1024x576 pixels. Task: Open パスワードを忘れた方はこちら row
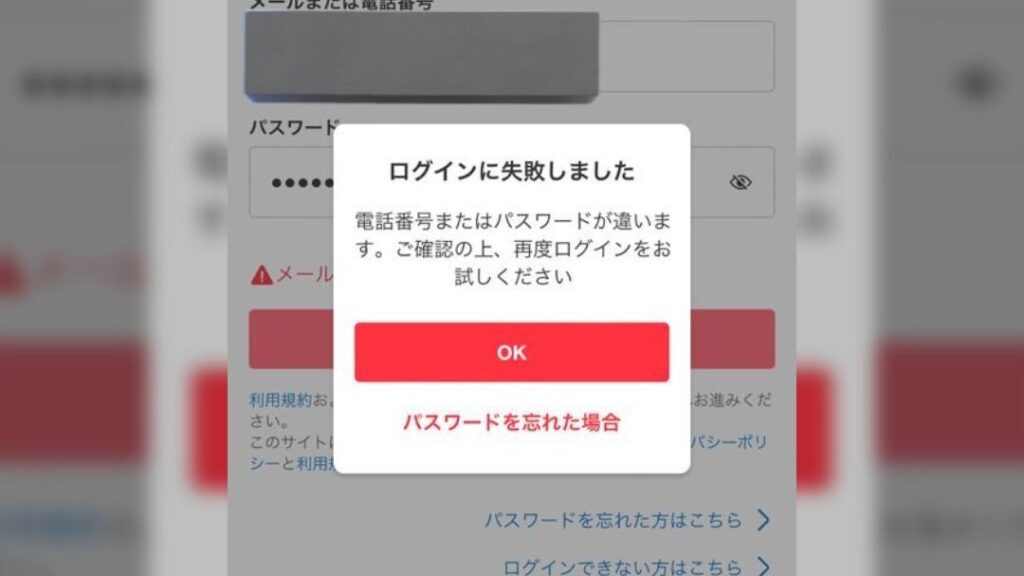click(x=627, y=520)
